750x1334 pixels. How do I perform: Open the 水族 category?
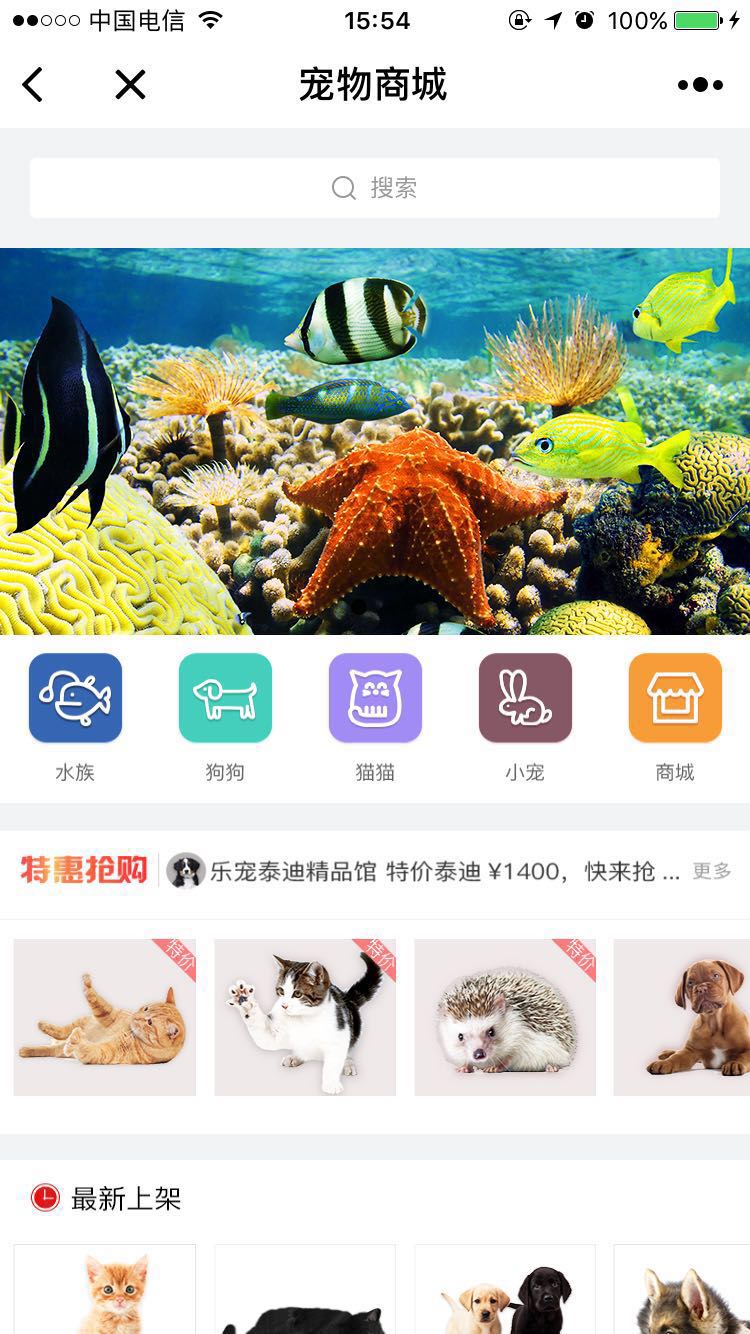[x=75, y=698]
